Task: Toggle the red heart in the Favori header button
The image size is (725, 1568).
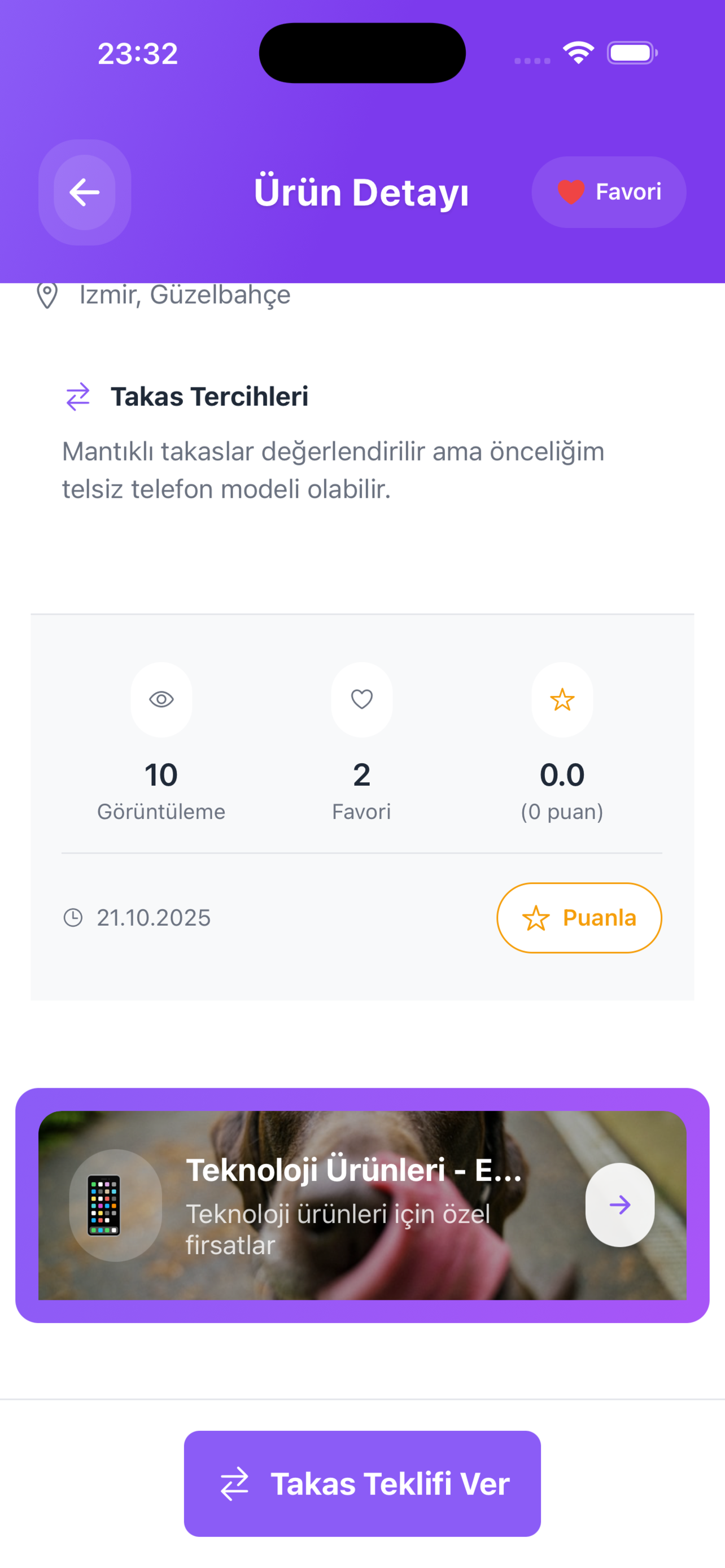Action: (x=569, y=191)
